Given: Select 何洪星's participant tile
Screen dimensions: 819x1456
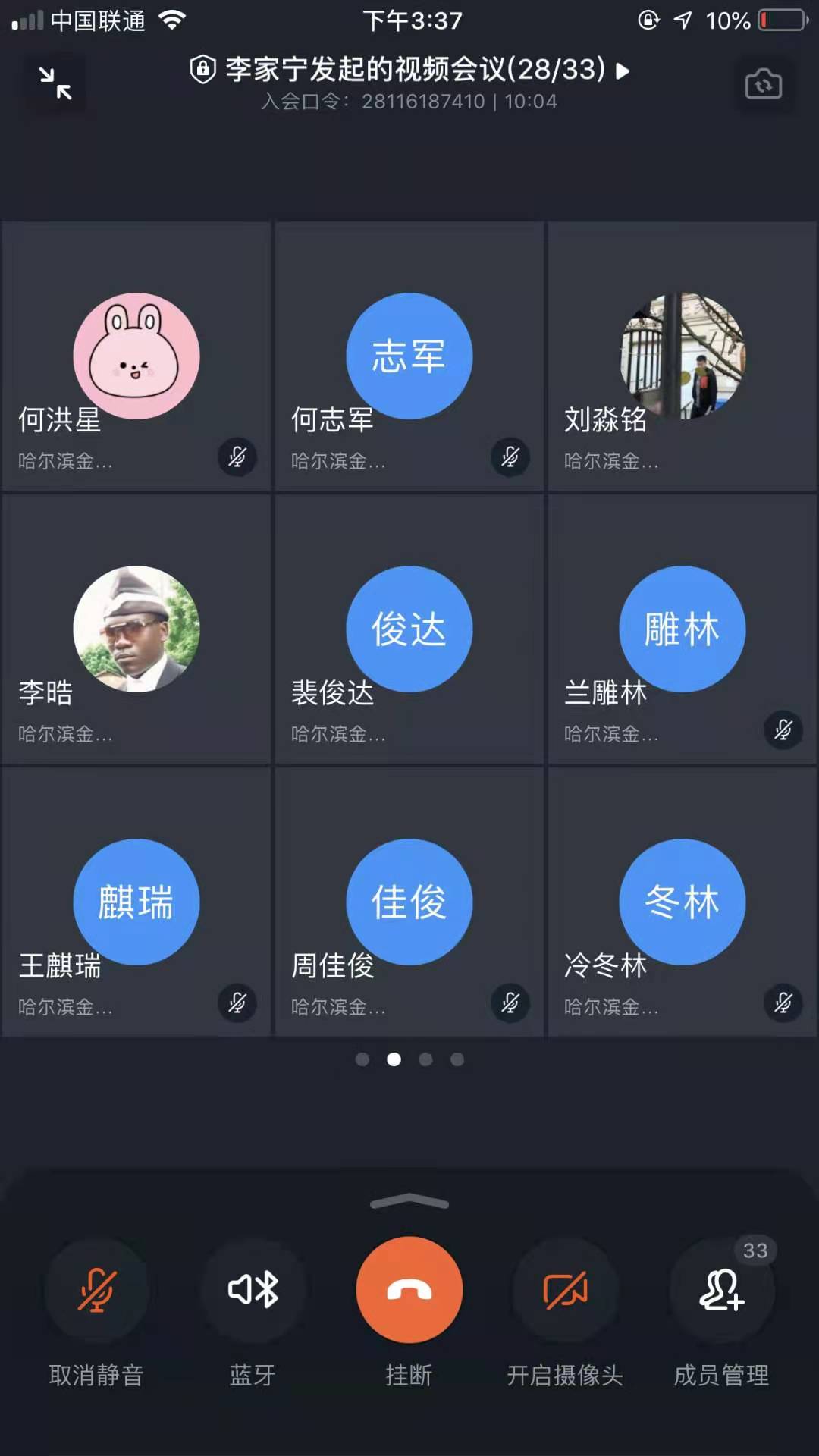Looking at the screenshot, I should pos(136,356).
